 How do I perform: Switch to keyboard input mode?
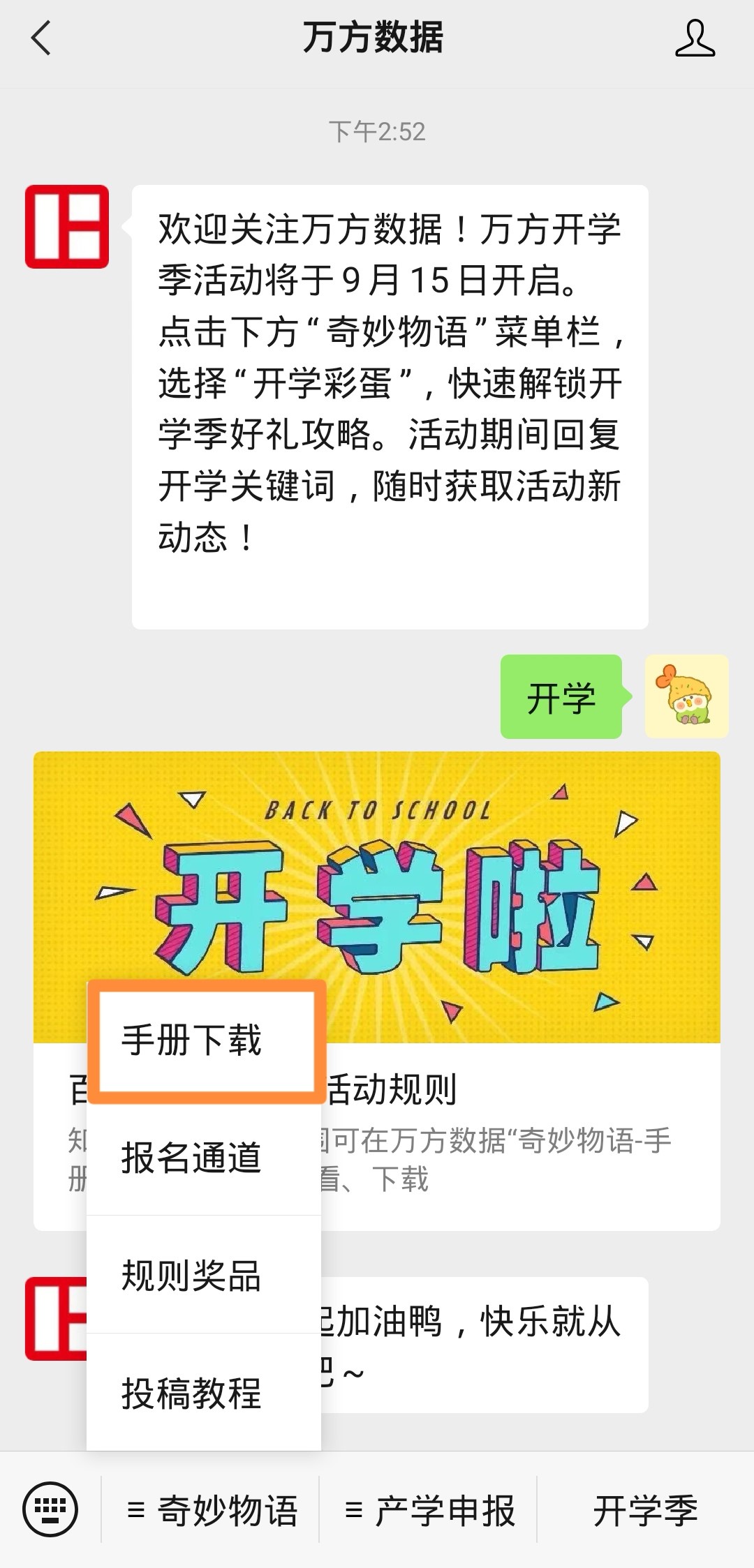pyautogui.click(x=50, y=1509)
